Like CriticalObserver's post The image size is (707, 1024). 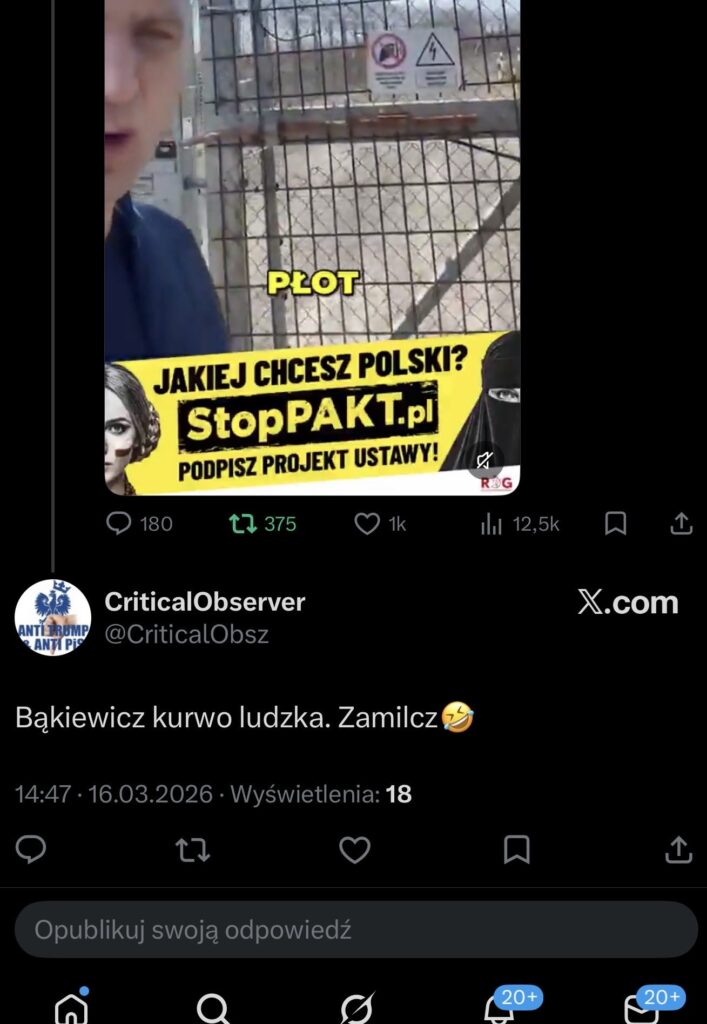point(354,850)
